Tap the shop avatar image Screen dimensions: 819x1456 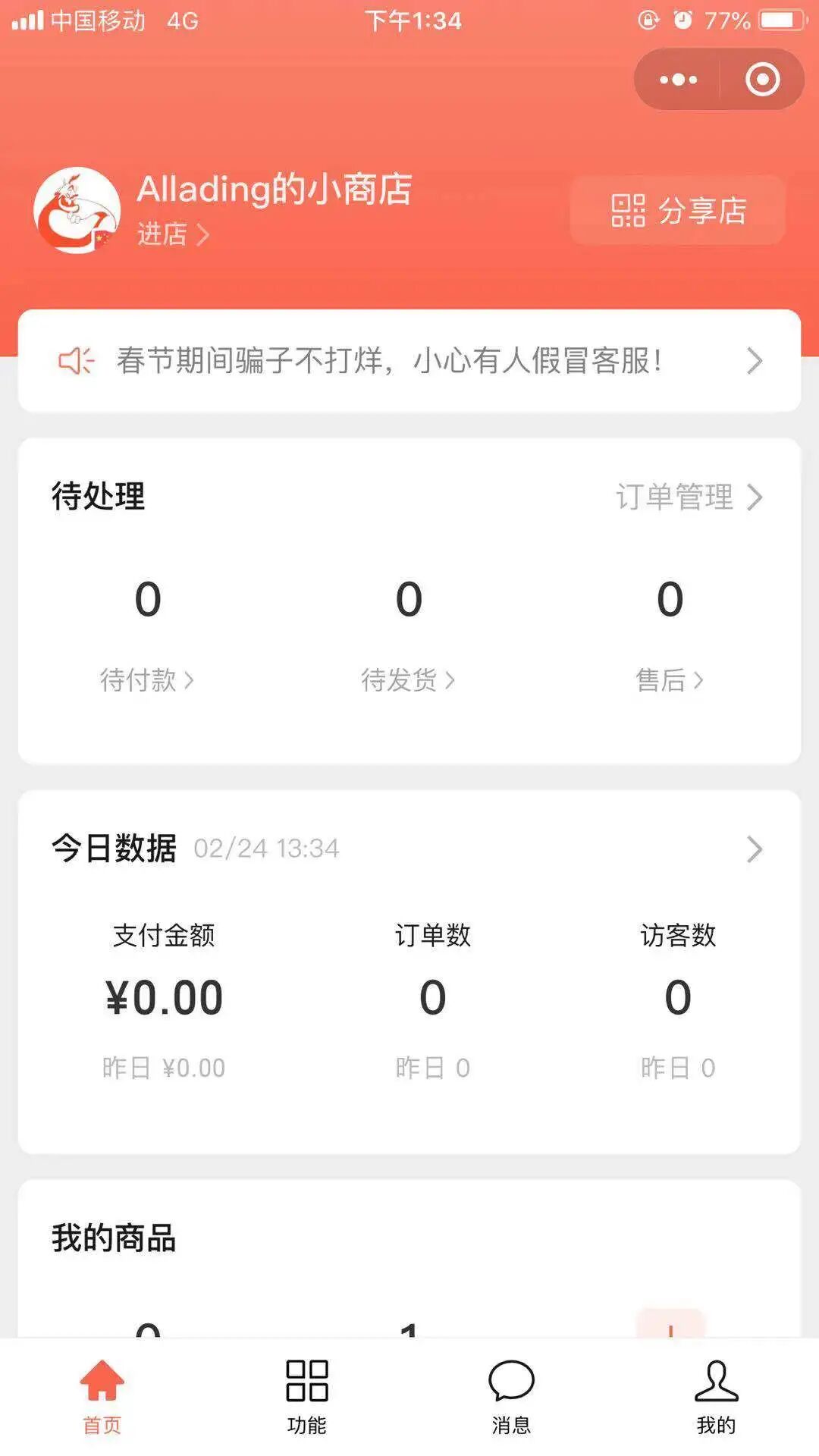coord(77,211)
